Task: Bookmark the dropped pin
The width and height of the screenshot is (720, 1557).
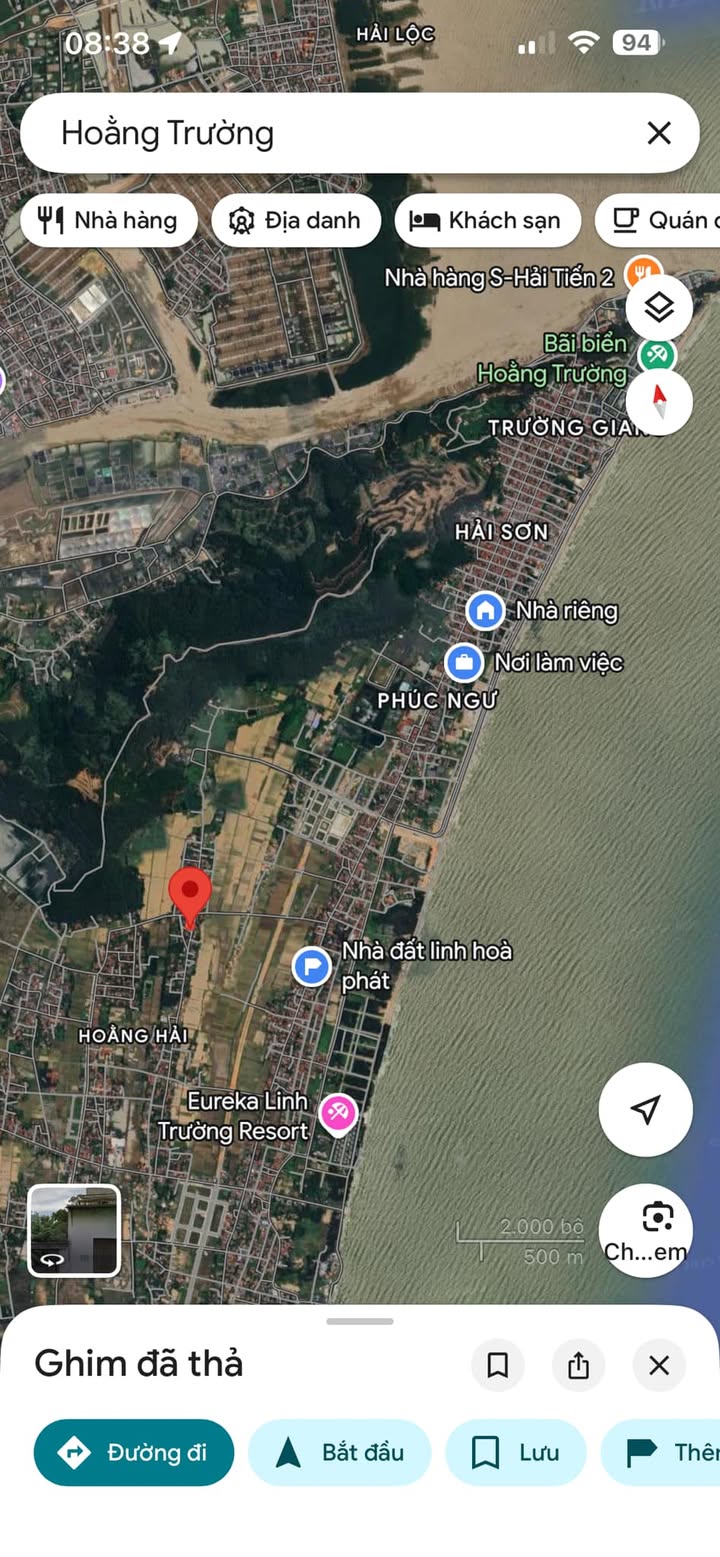Action: click(x=497, y=1365)
